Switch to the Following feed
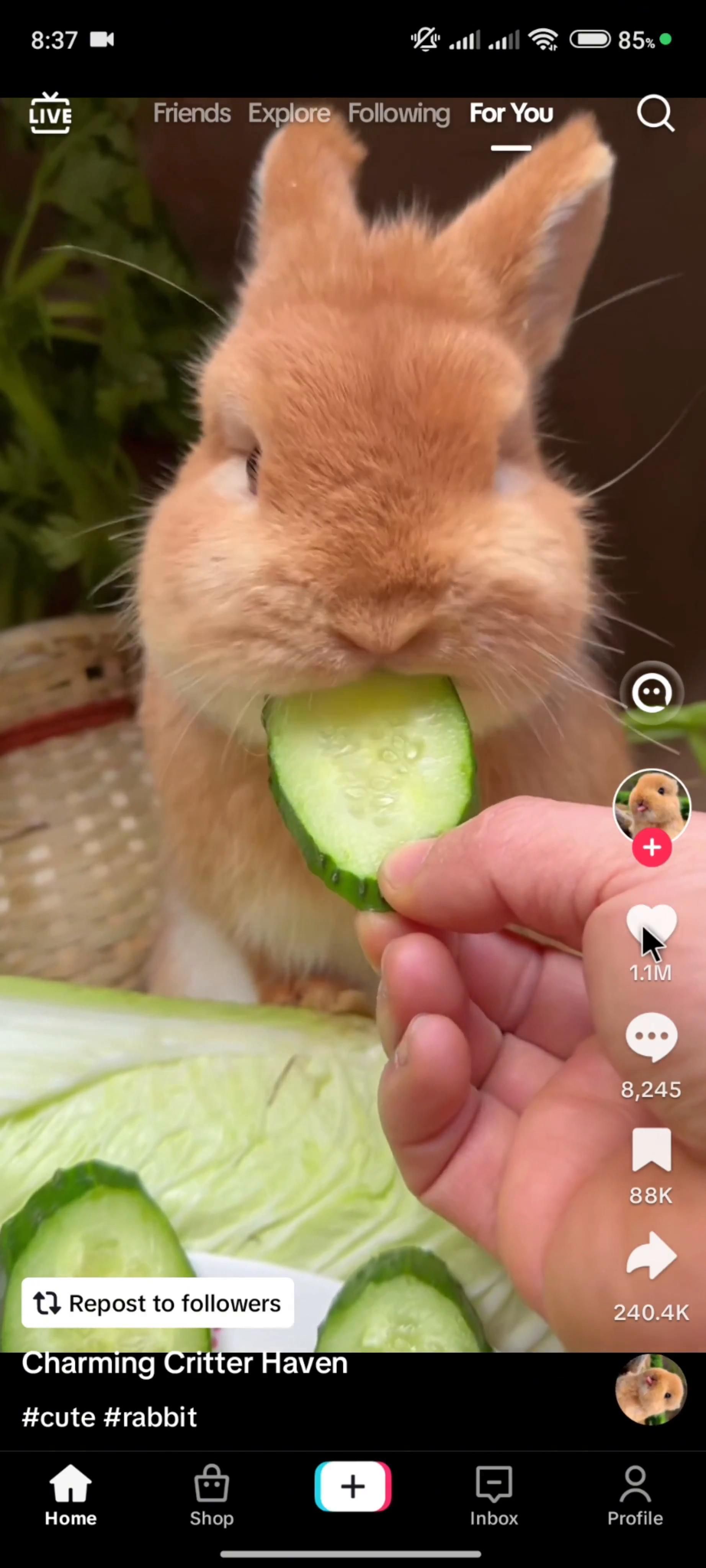Screen dimensions: 706x1568 point(399,113)
